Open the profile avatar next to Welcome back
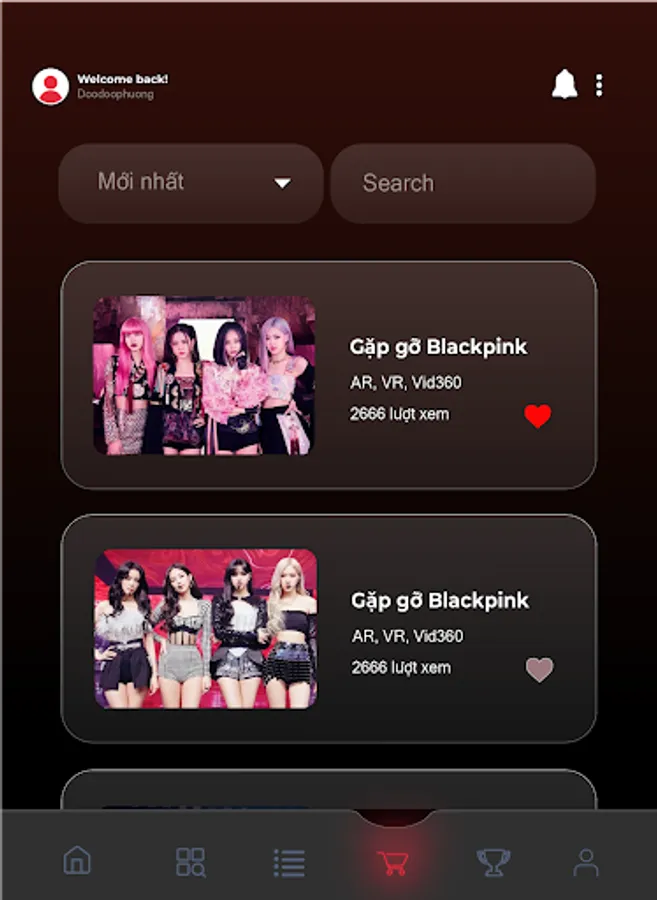The height and width of the screenshot is (900, 657). [50, 87]
